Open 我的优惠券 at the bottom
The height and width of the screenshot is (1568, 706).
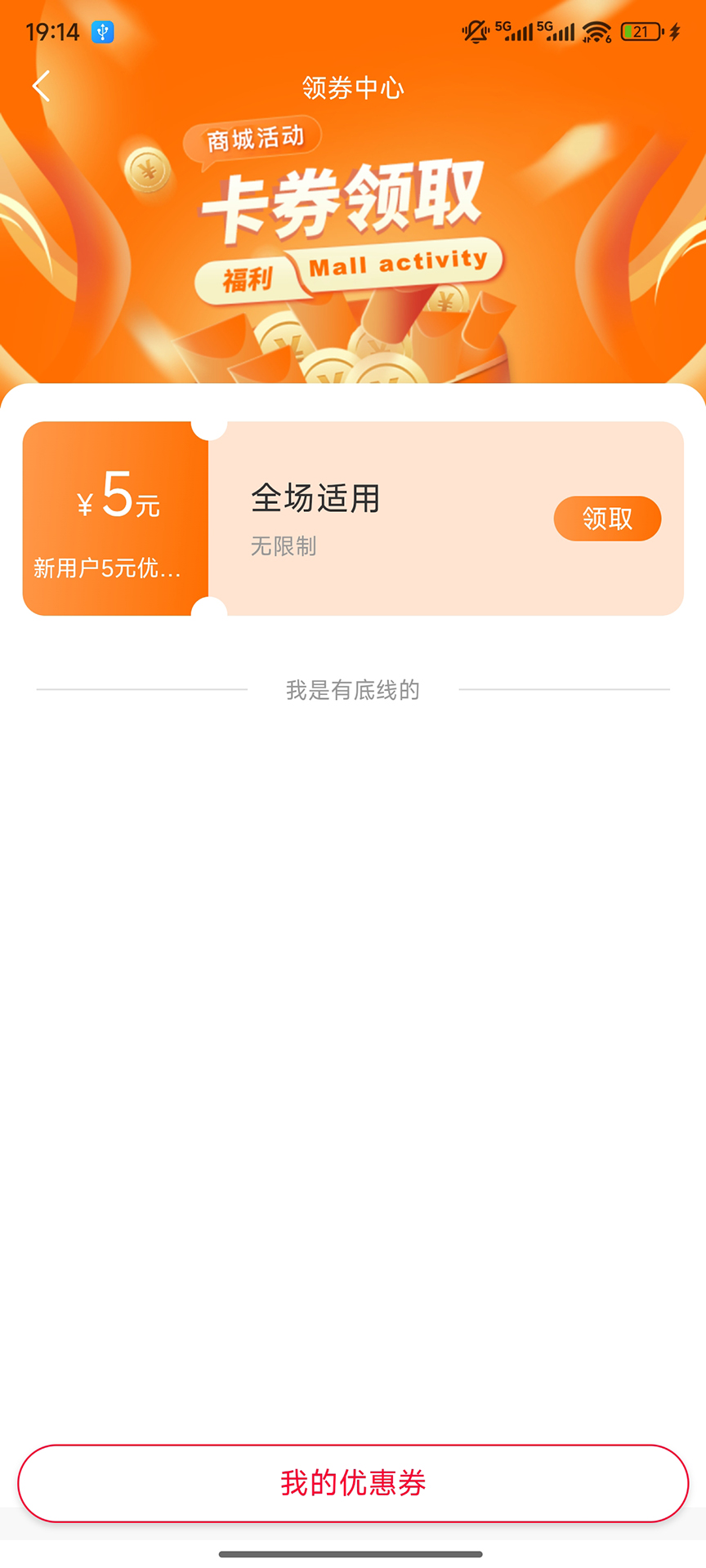pyautogui.click(x=353, y=1483)
